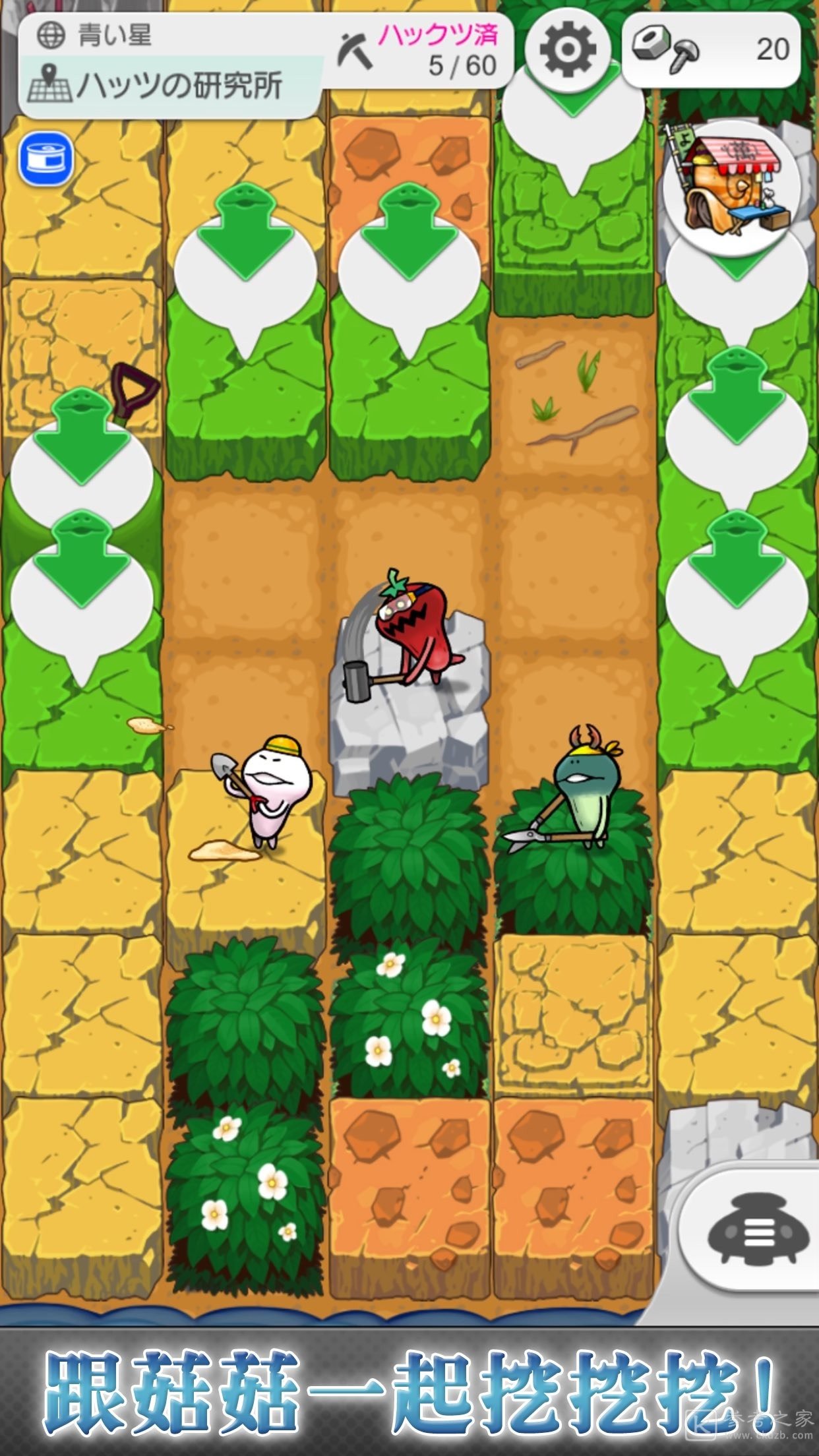Viewport: 819px width, 1456px height.
Task: Check the nuts and bolts currency
Action: pyautogui.click(x=712, y=49)
